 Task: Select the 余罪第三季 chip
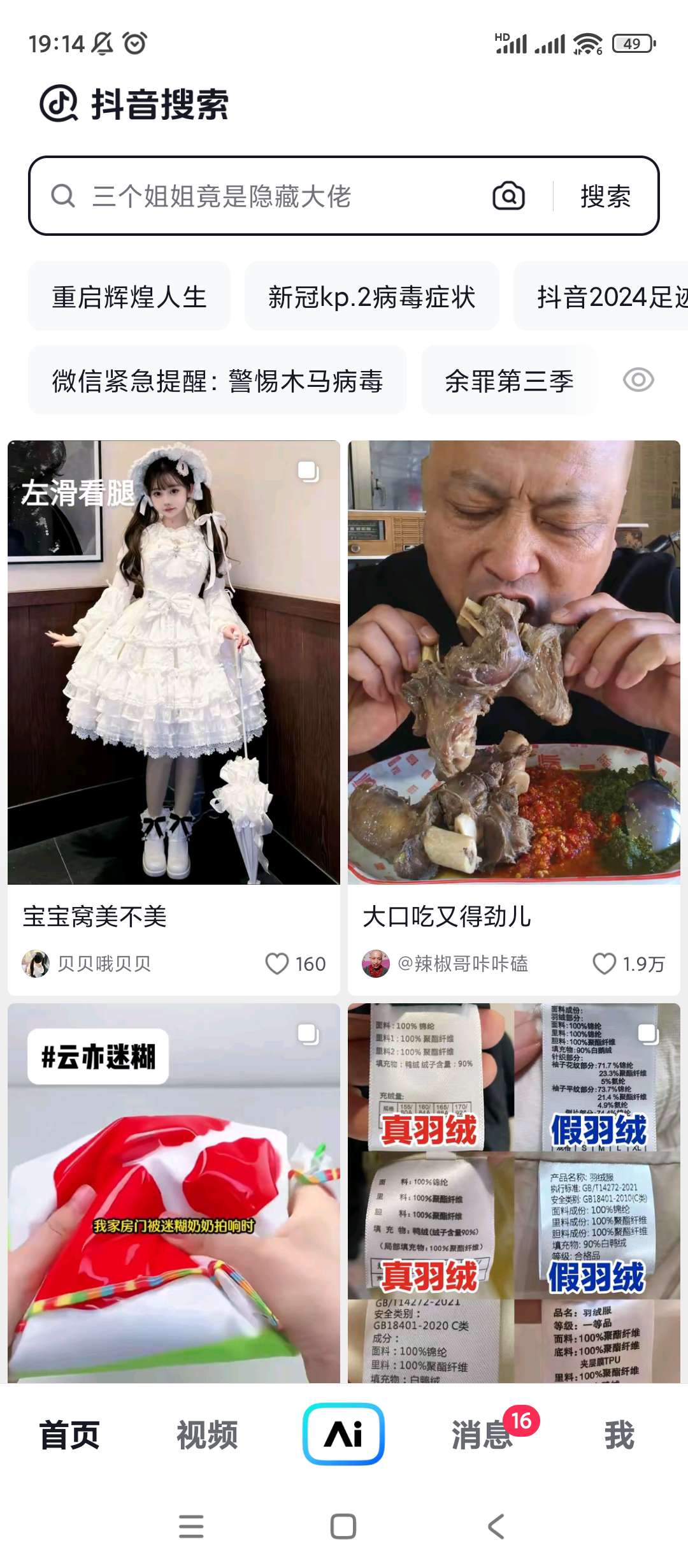click(x=509, y=381)
